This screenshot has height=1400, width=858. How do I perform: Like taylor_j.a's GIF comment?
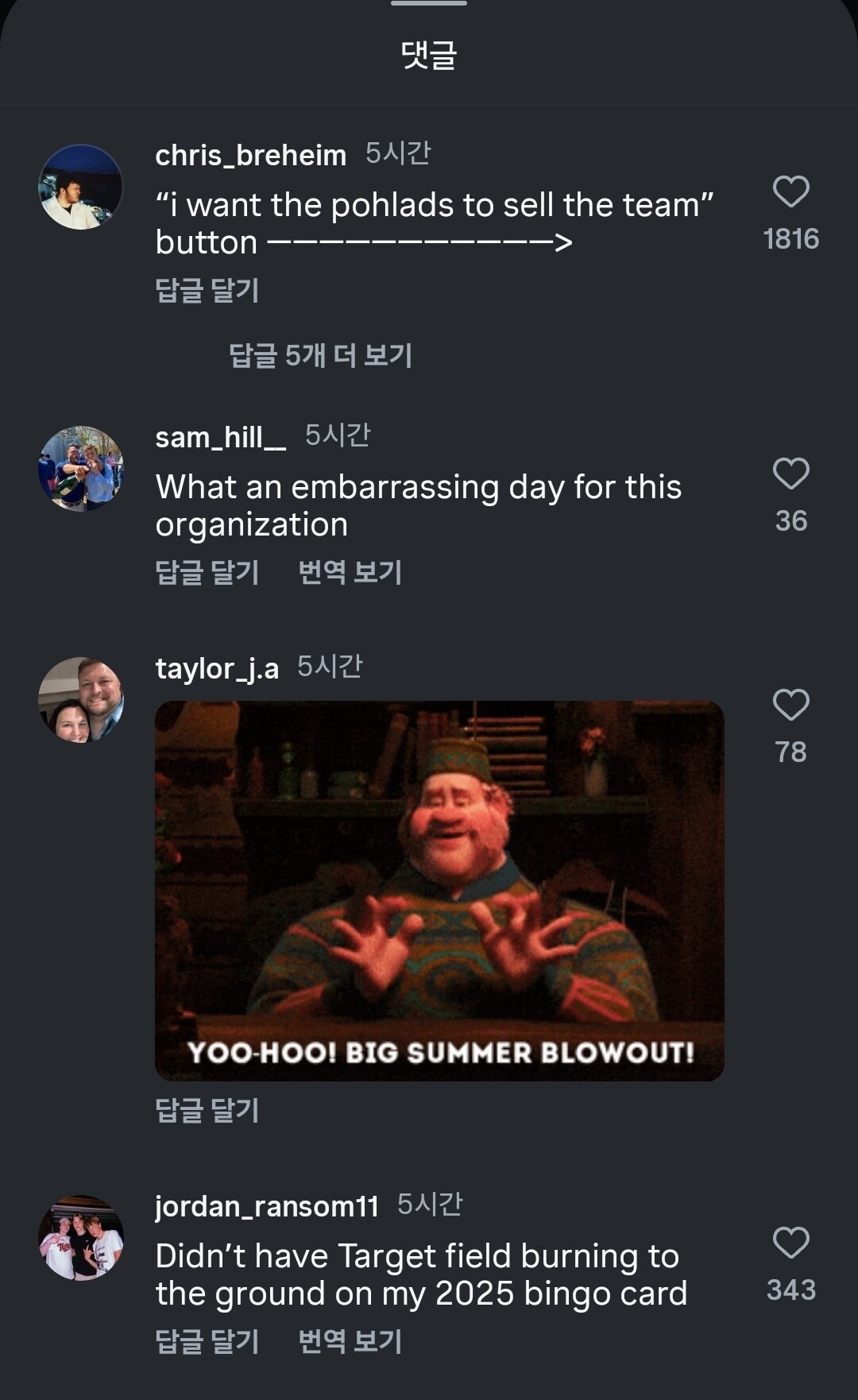tap(790, 705)
